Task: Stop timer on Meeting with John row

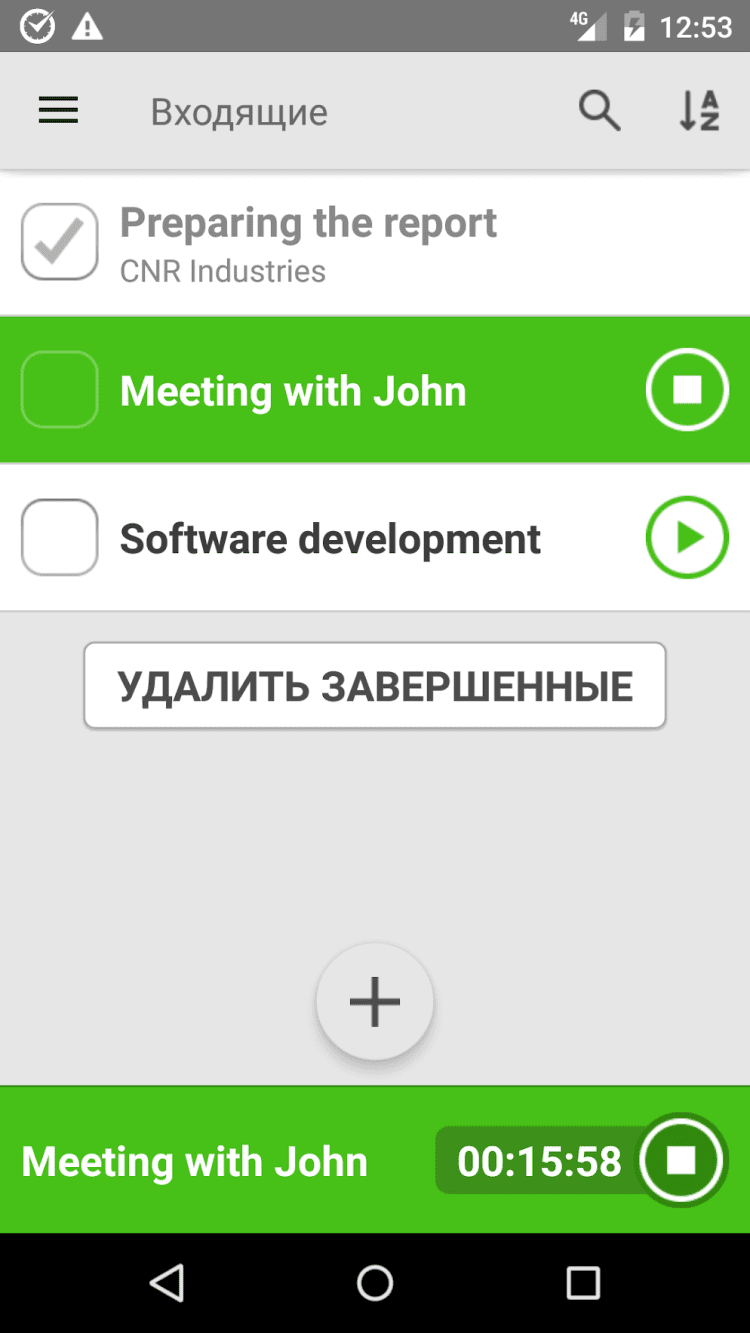Action: [687, 390]
